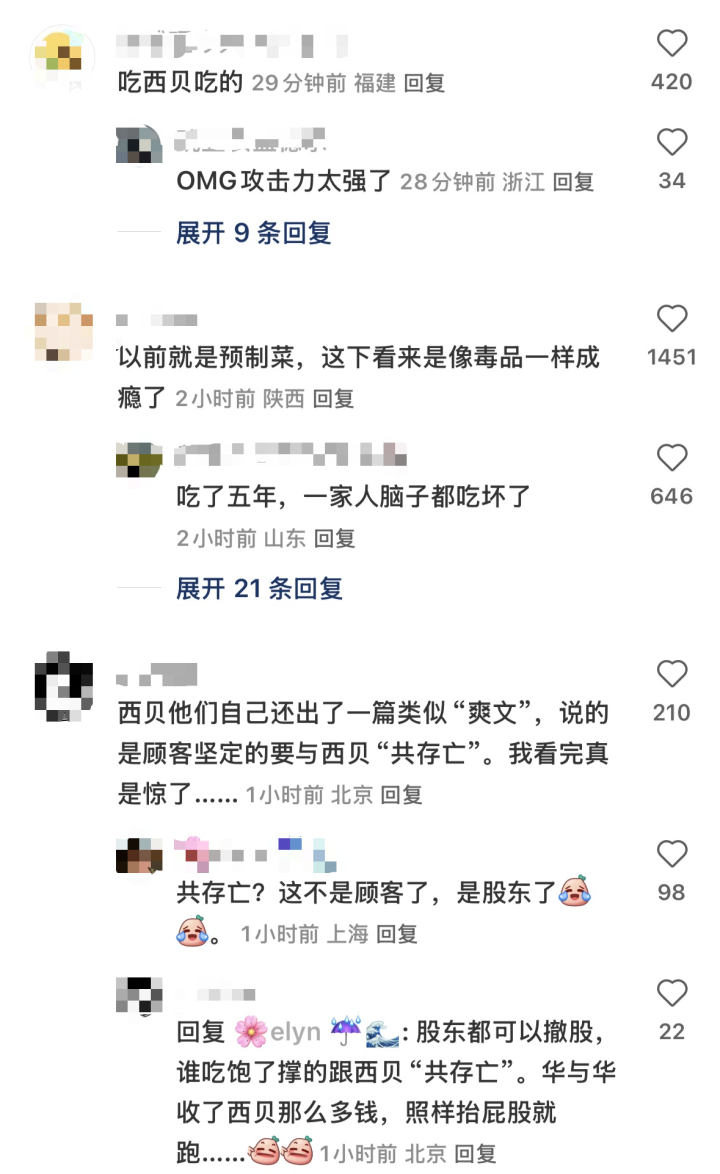The height and width of the screenshot is (1174, 720).
Task: Like the "爽文" comment from 北京
Action: (x=671, y=675)
